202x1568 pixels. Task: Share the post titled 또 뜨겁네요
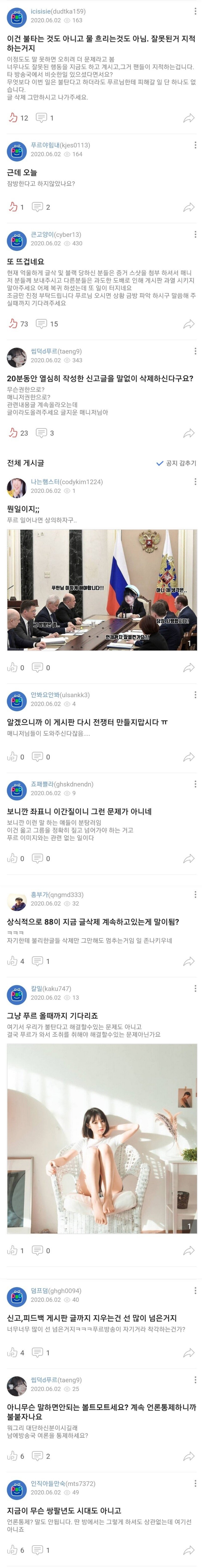[189, 324]
